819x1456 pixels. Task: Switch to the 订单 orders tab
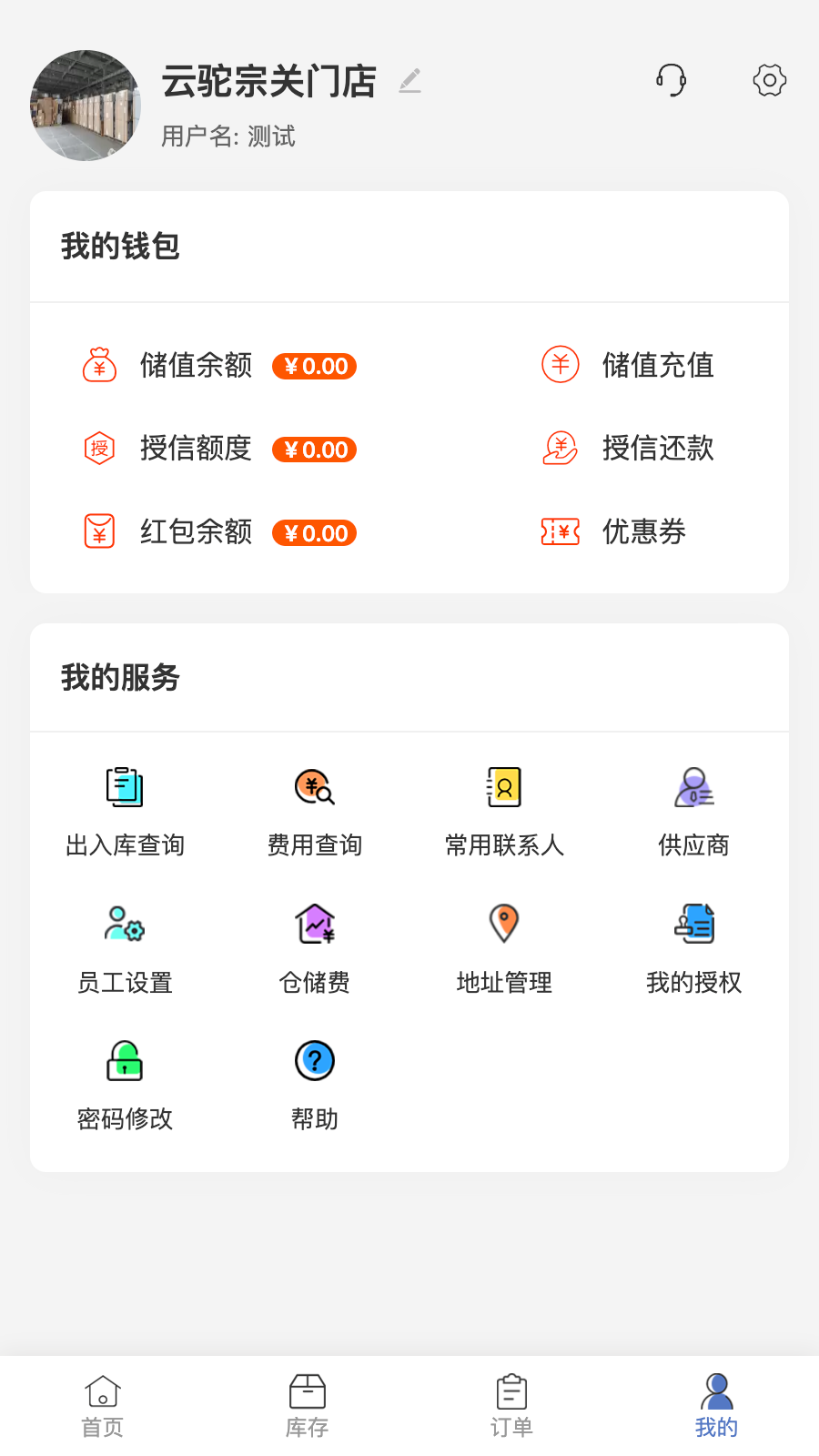[x=511, y=1406]
